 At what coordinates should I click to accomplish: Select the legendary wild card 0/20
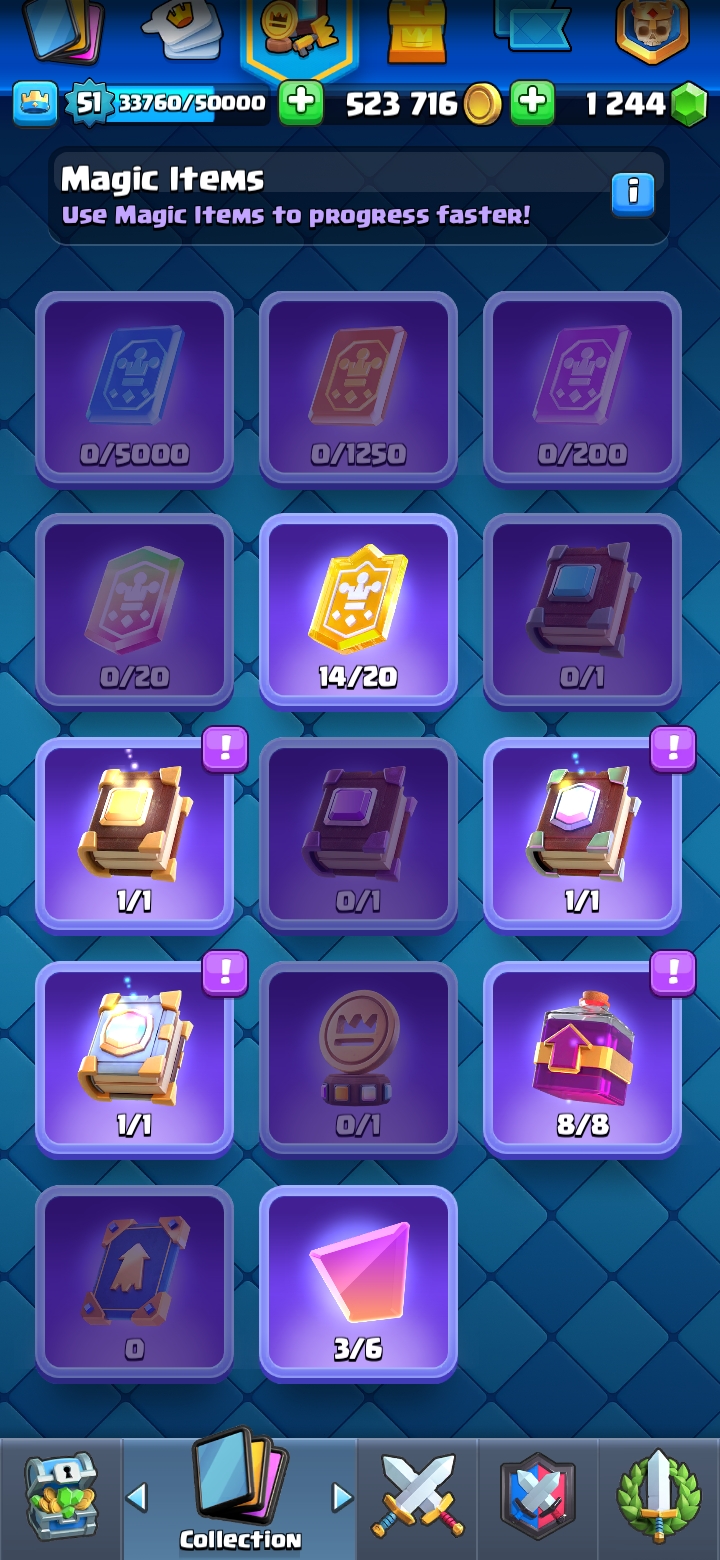(134, 609)
